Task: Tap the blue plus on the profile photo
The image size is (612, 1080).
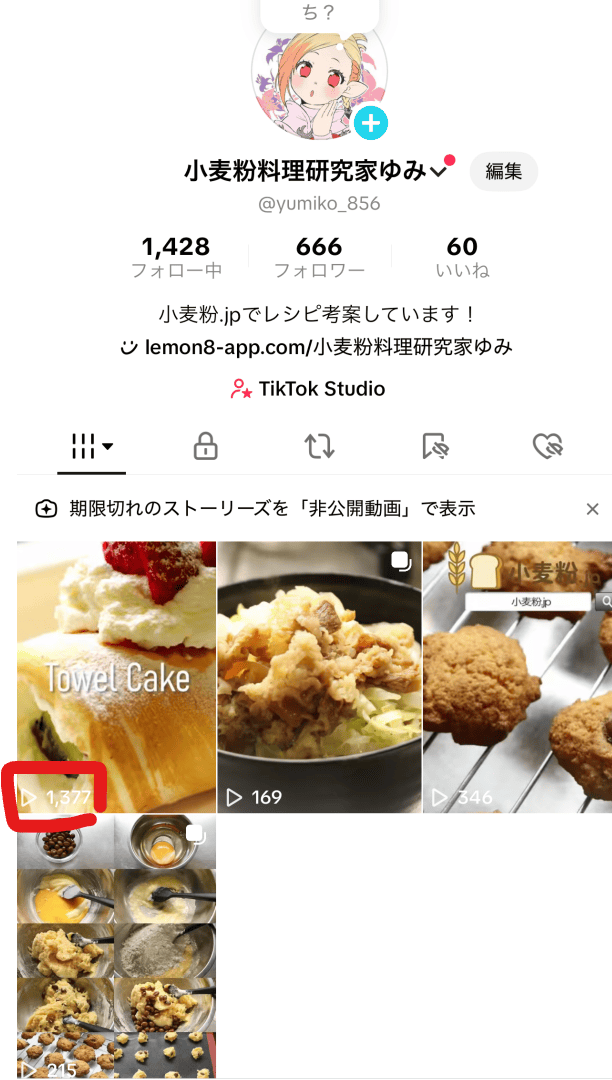Action: point(371,124)
